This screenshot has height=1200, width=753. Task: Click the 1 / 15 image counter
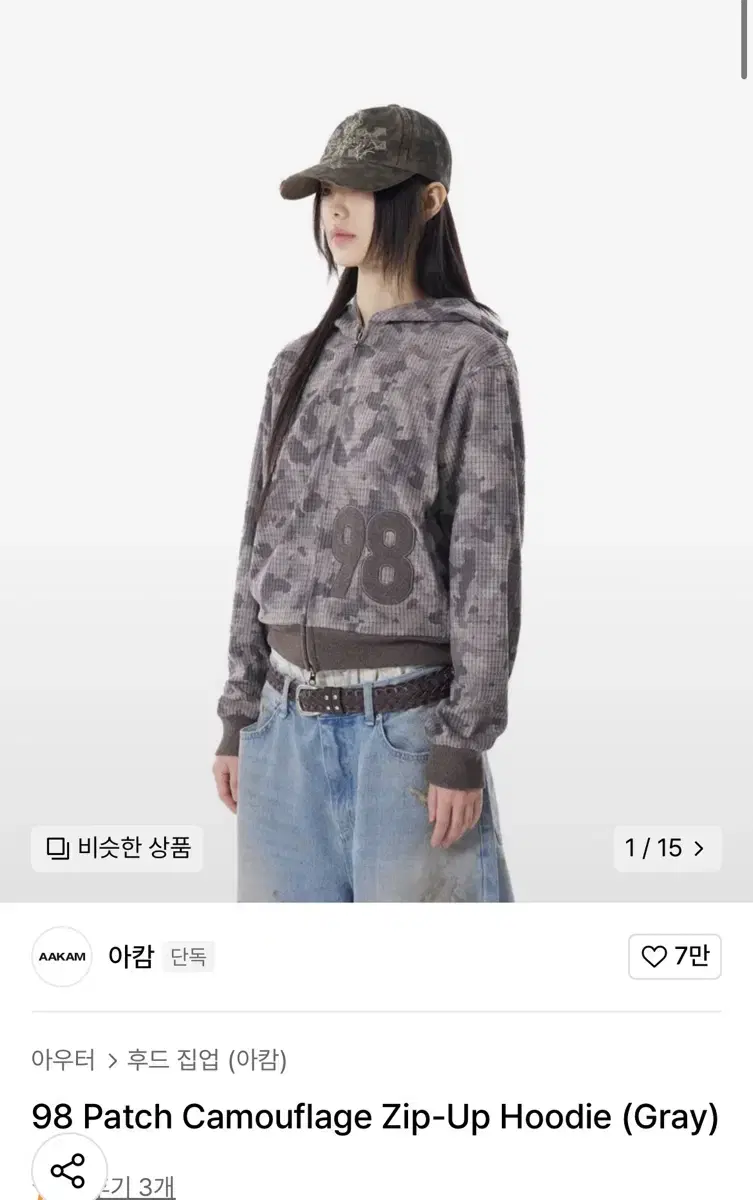[655, 848]
